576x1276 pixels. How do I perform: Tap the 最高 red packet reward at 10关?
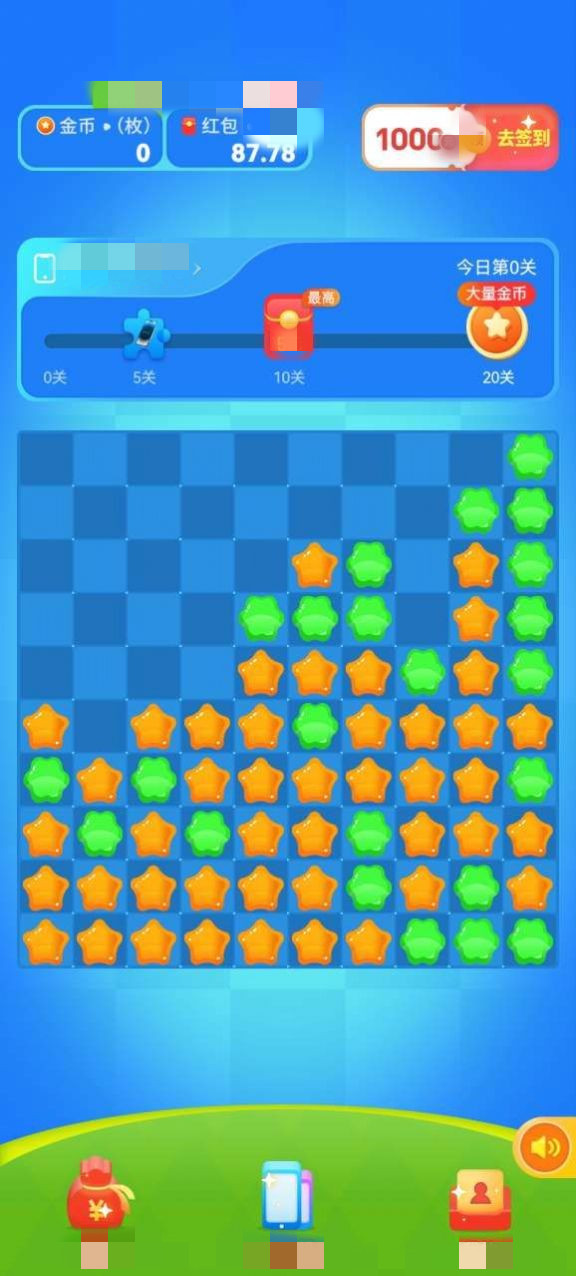[x=289, y=326]
